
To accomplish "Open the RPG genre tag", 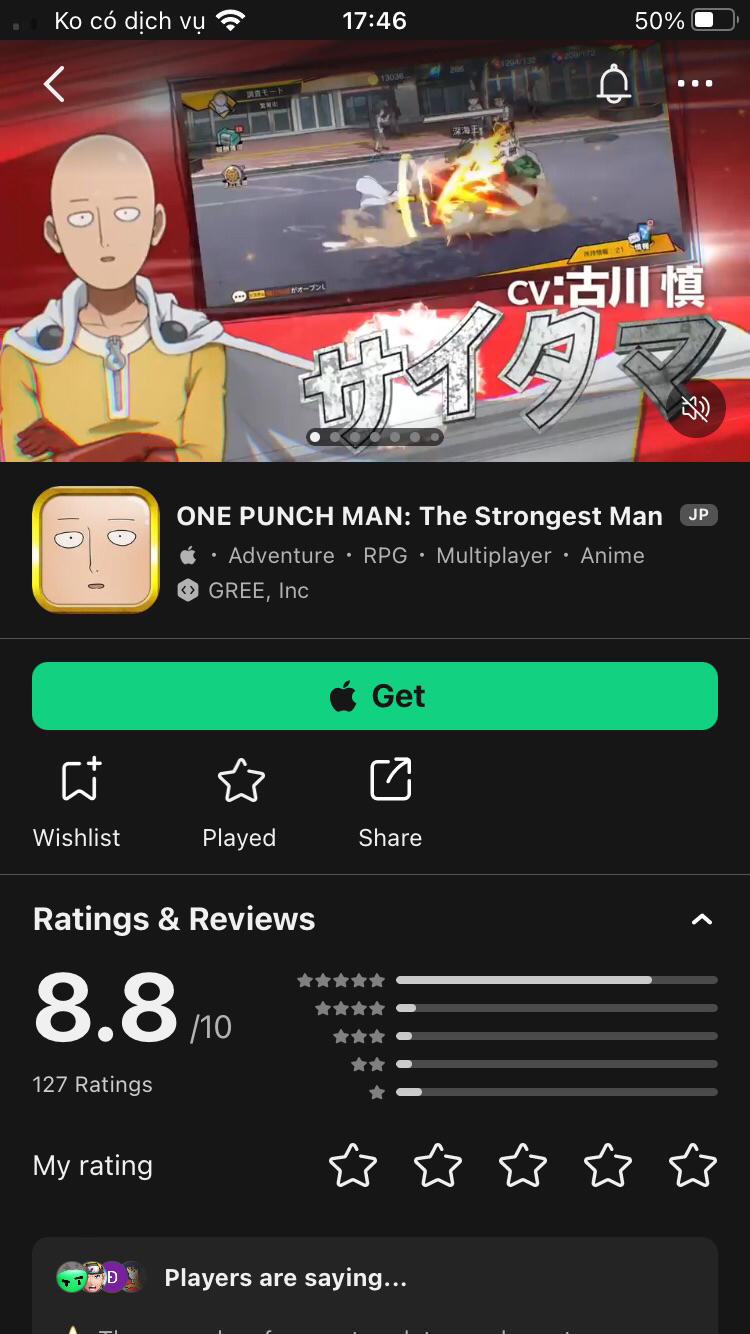I will pyautogui.click(x=385, y=556).
